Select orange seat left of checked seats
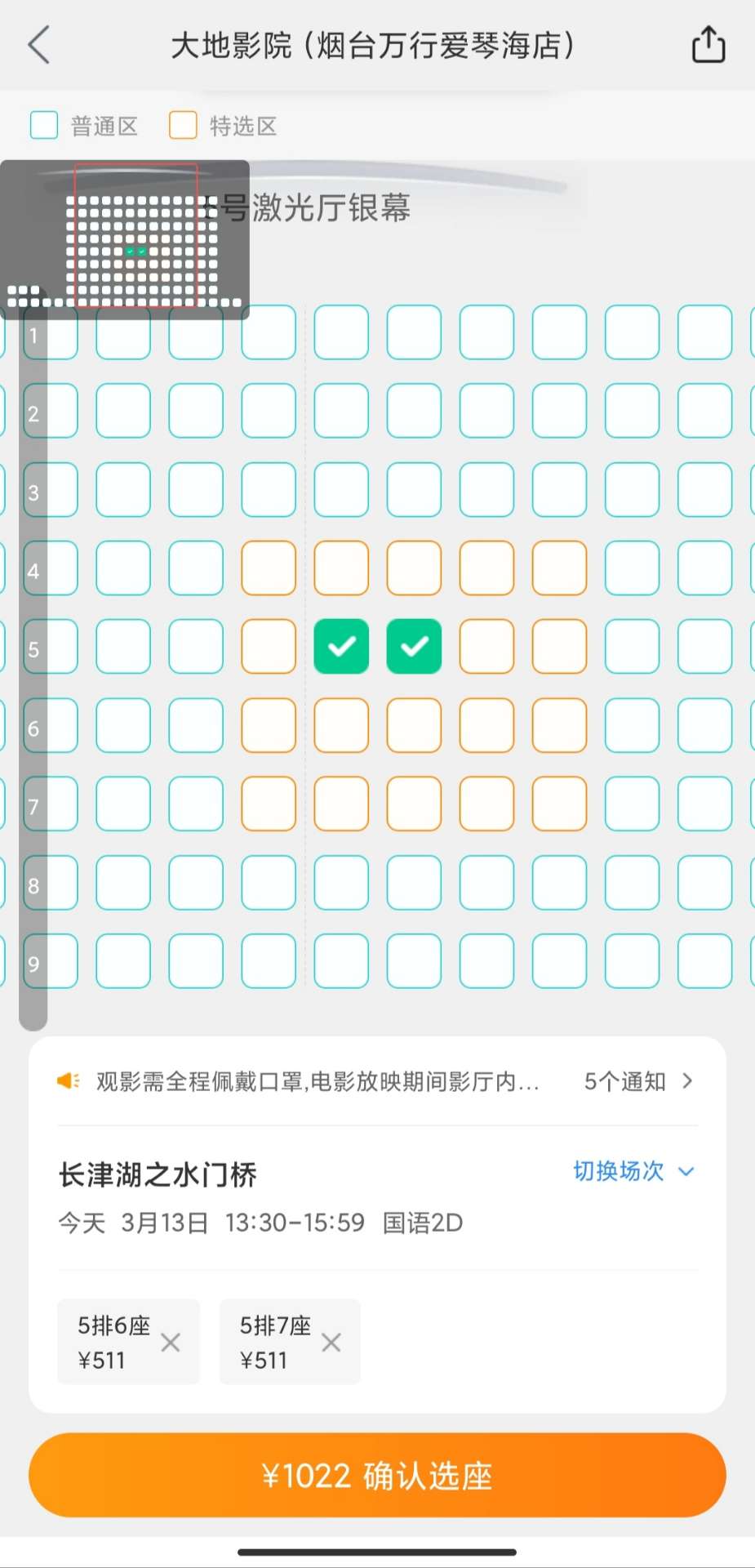Viewport: 755px width, 1568px height. pos(269,647)
